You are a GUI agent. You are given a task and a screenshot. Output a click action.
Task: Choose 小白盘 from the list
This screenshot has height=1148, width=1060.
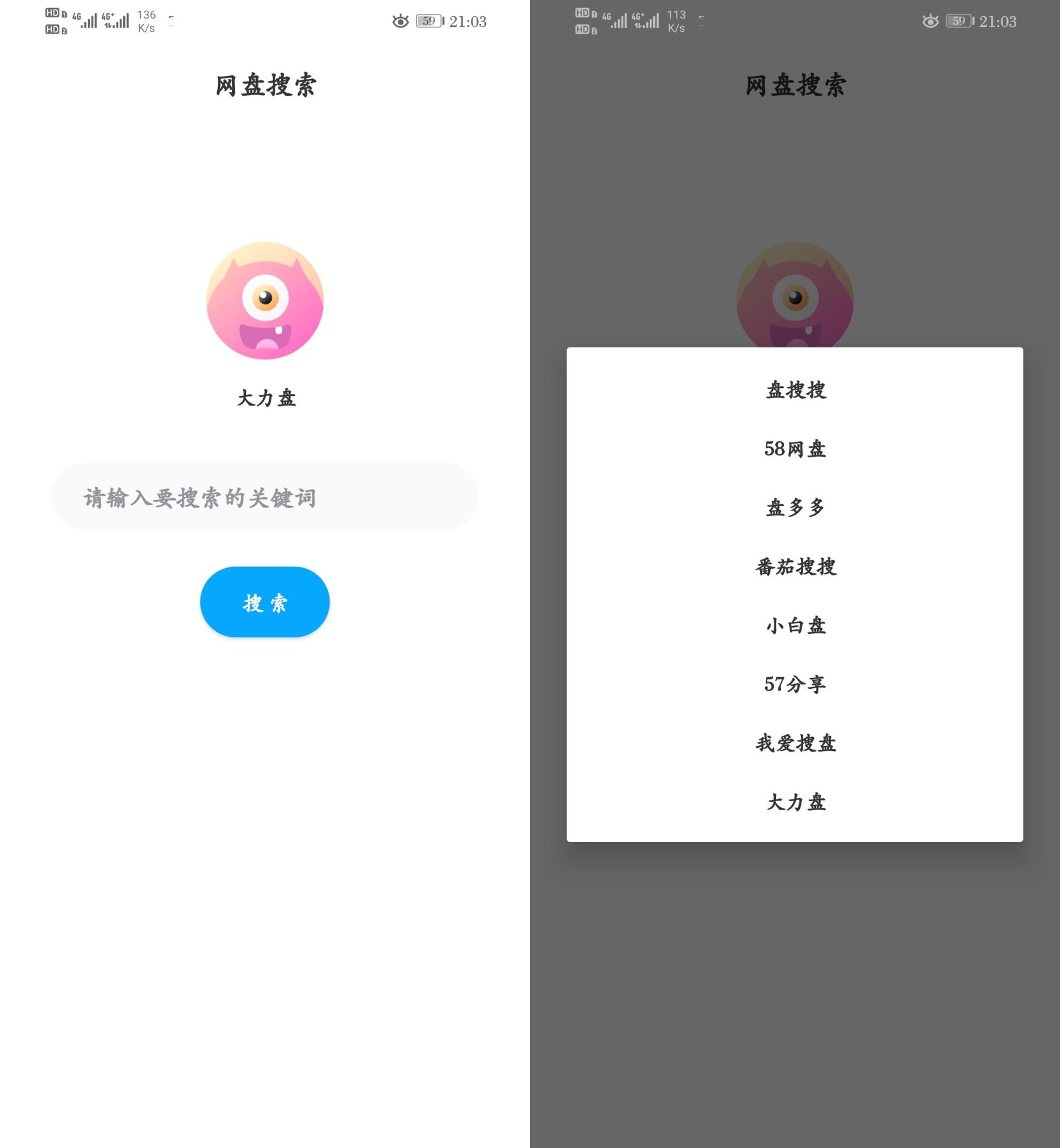pos(795,625)
